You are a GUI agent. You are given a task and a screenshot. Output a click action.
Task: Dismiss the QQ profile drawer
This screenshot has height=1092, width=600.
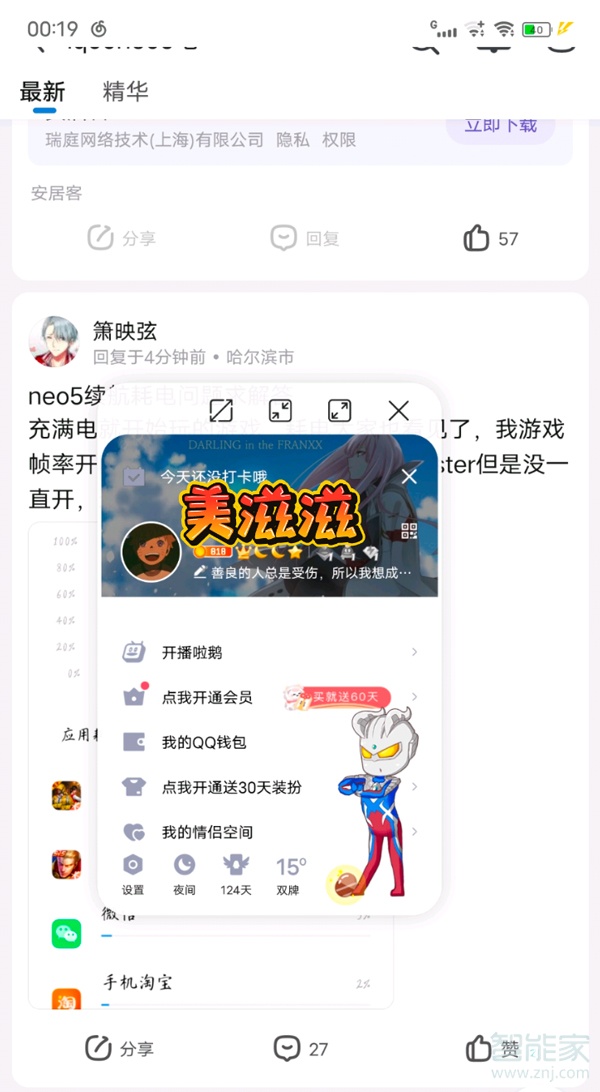[409, 476]
